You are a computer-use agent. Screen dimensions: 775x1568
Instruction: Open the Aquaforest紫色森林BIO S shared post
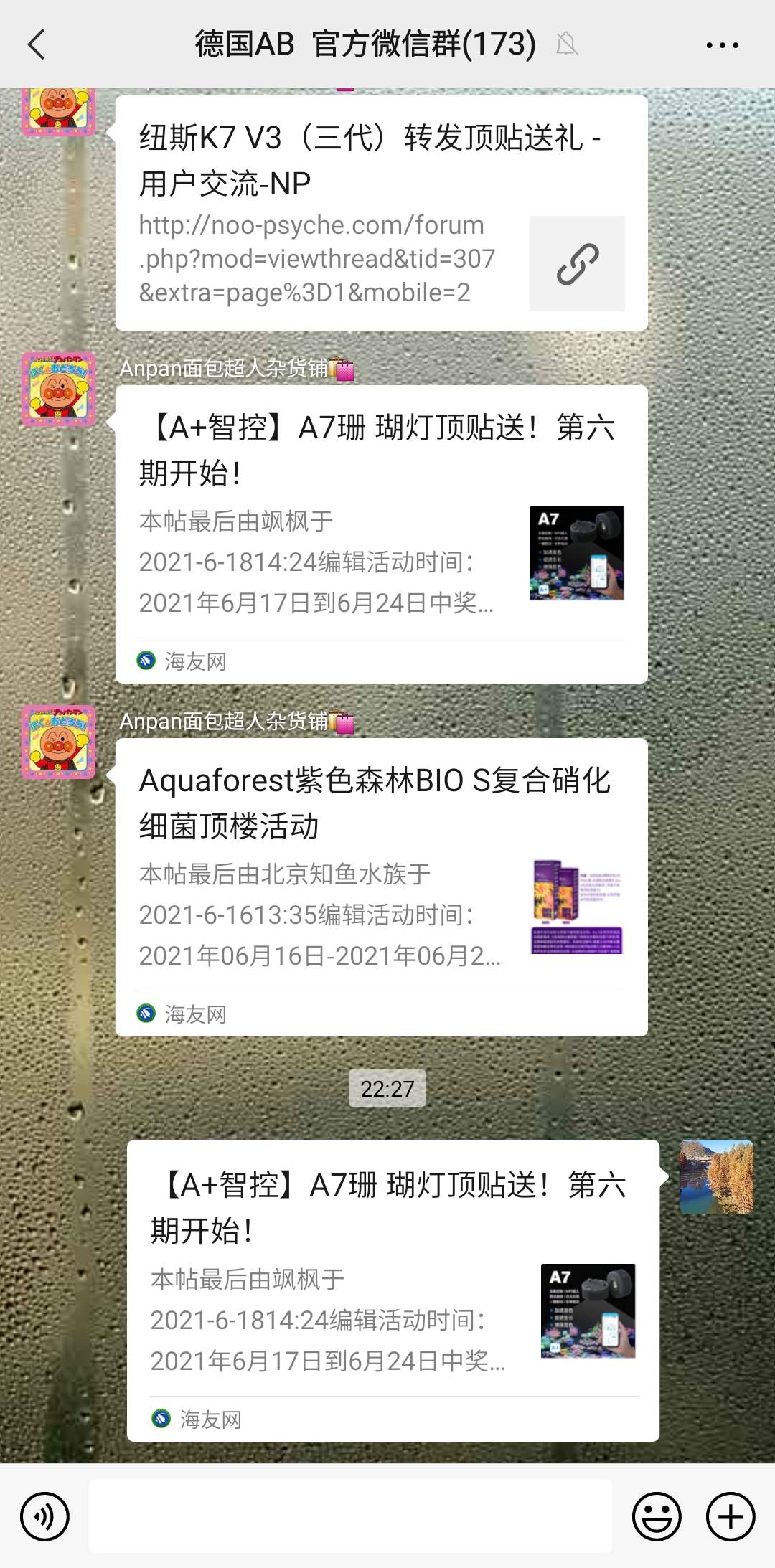click(x=380, y=887)
